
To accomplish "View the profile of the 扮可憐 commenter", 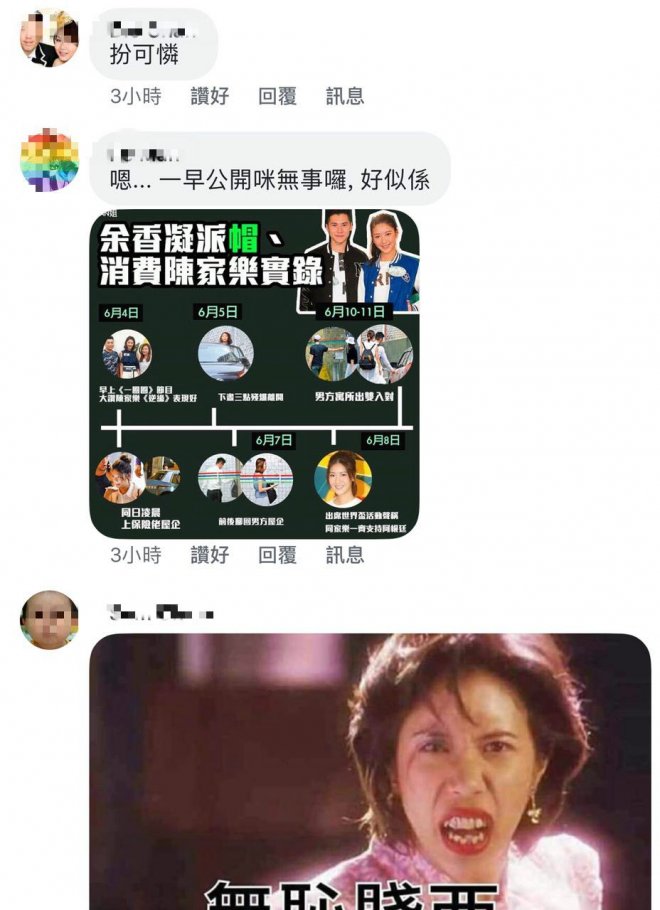I will click(49, 37).
